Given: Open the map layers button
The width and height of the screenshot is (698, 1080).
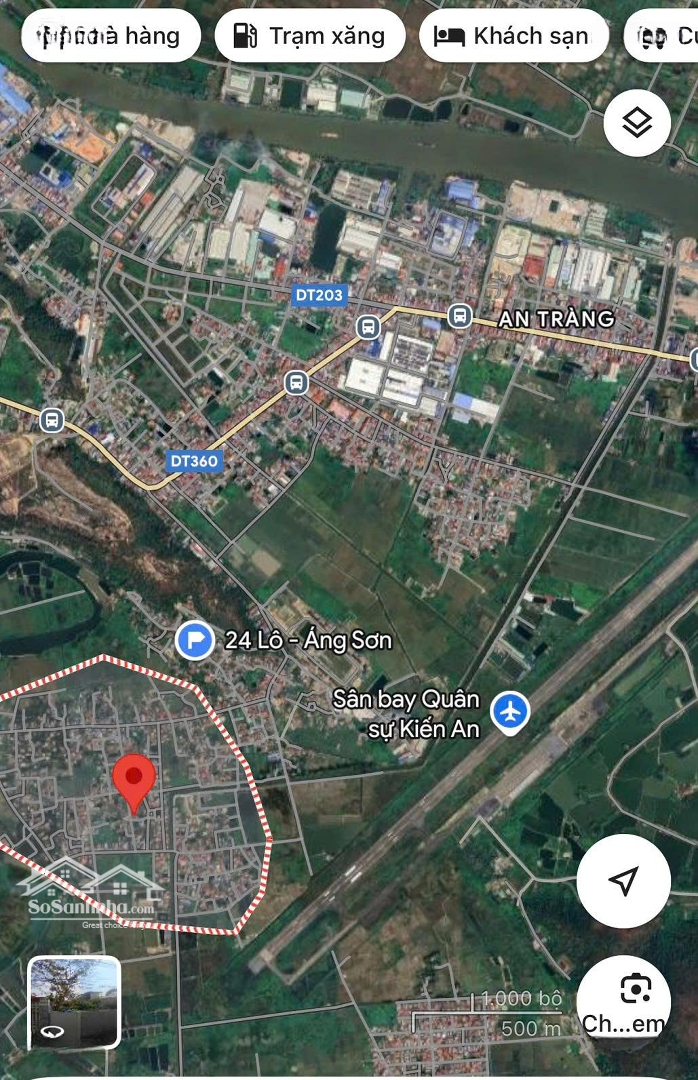Looking at the screenshot, I should pyautogui.click(x=637, y=123).
